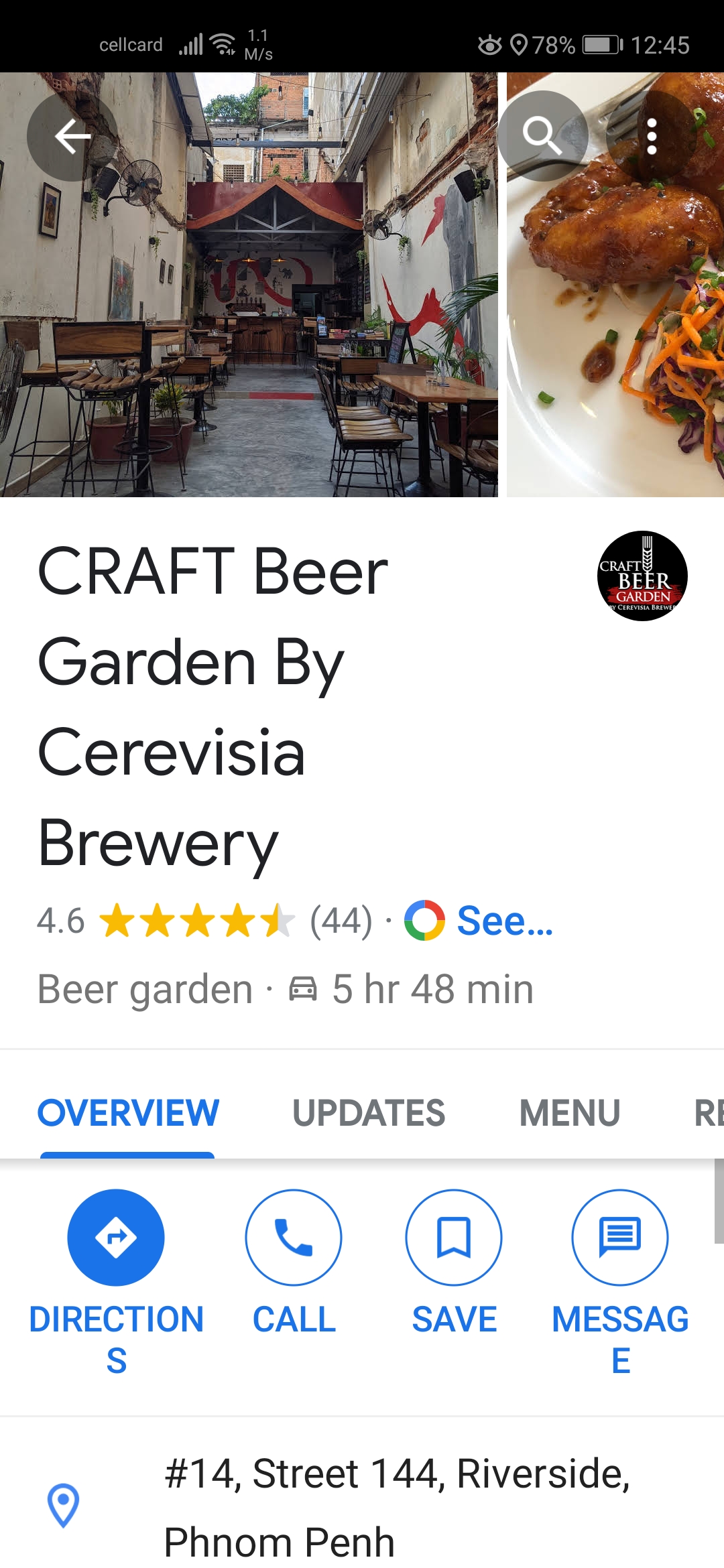
Task: Select the Overview tab
Action: pyautogui.click(x=128, y=1113)
